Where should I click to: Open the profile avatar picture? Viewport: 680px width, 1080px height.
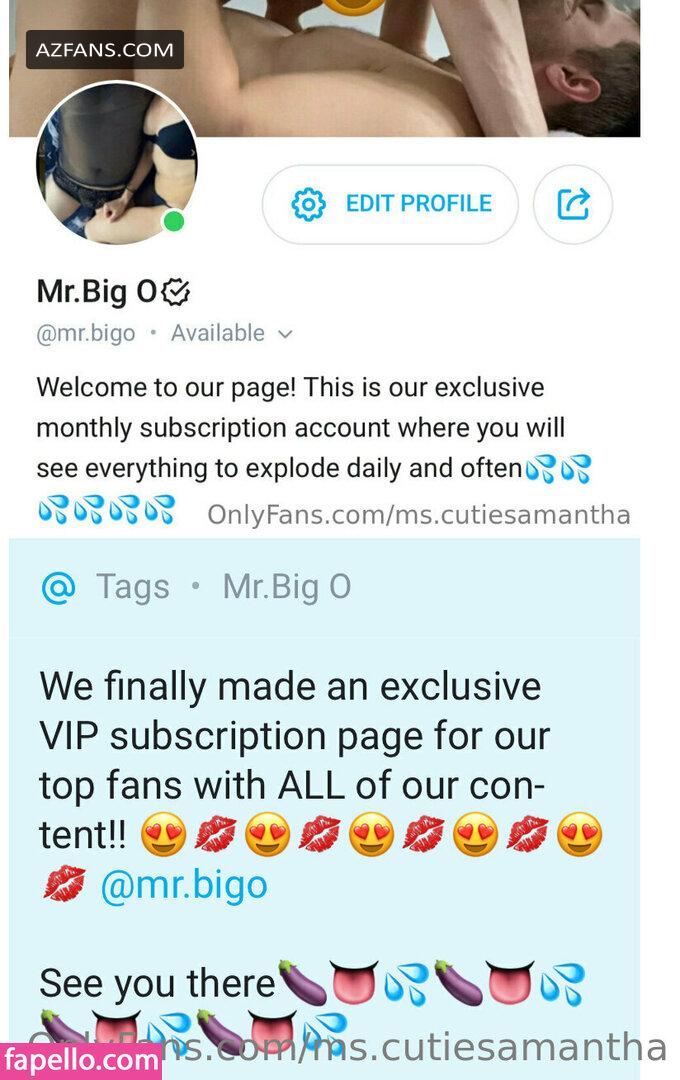click(x=116, y=163)
